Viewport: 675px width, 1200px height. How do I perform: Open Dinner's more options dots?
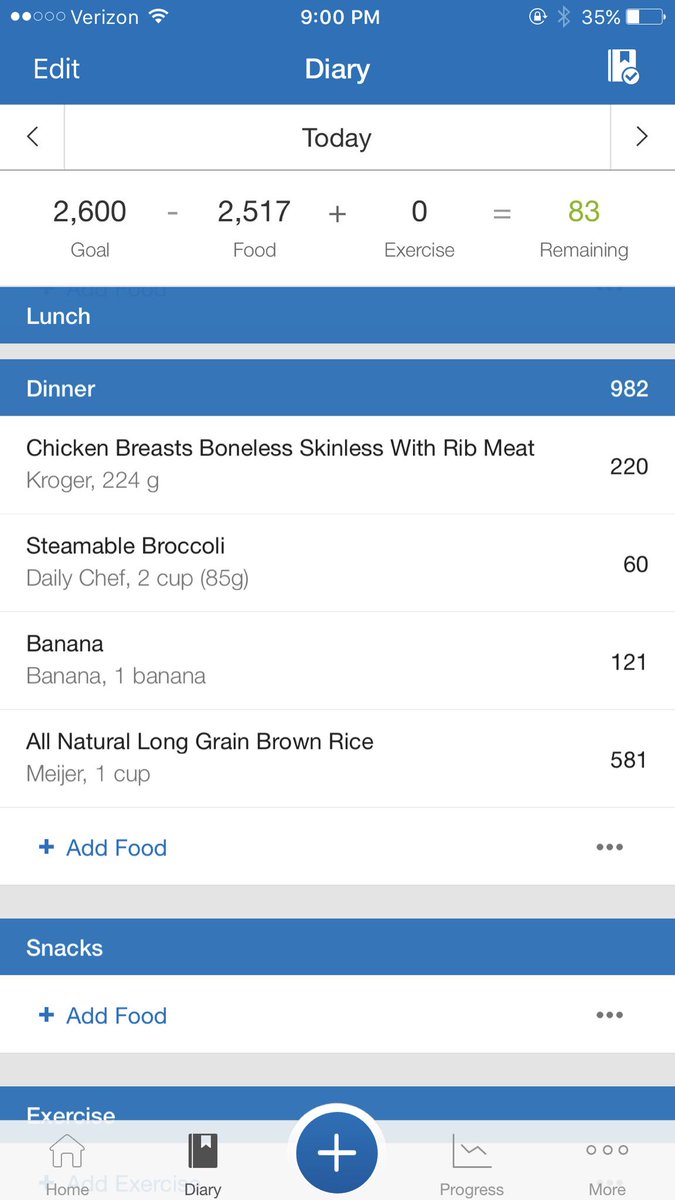click(609, 847)
